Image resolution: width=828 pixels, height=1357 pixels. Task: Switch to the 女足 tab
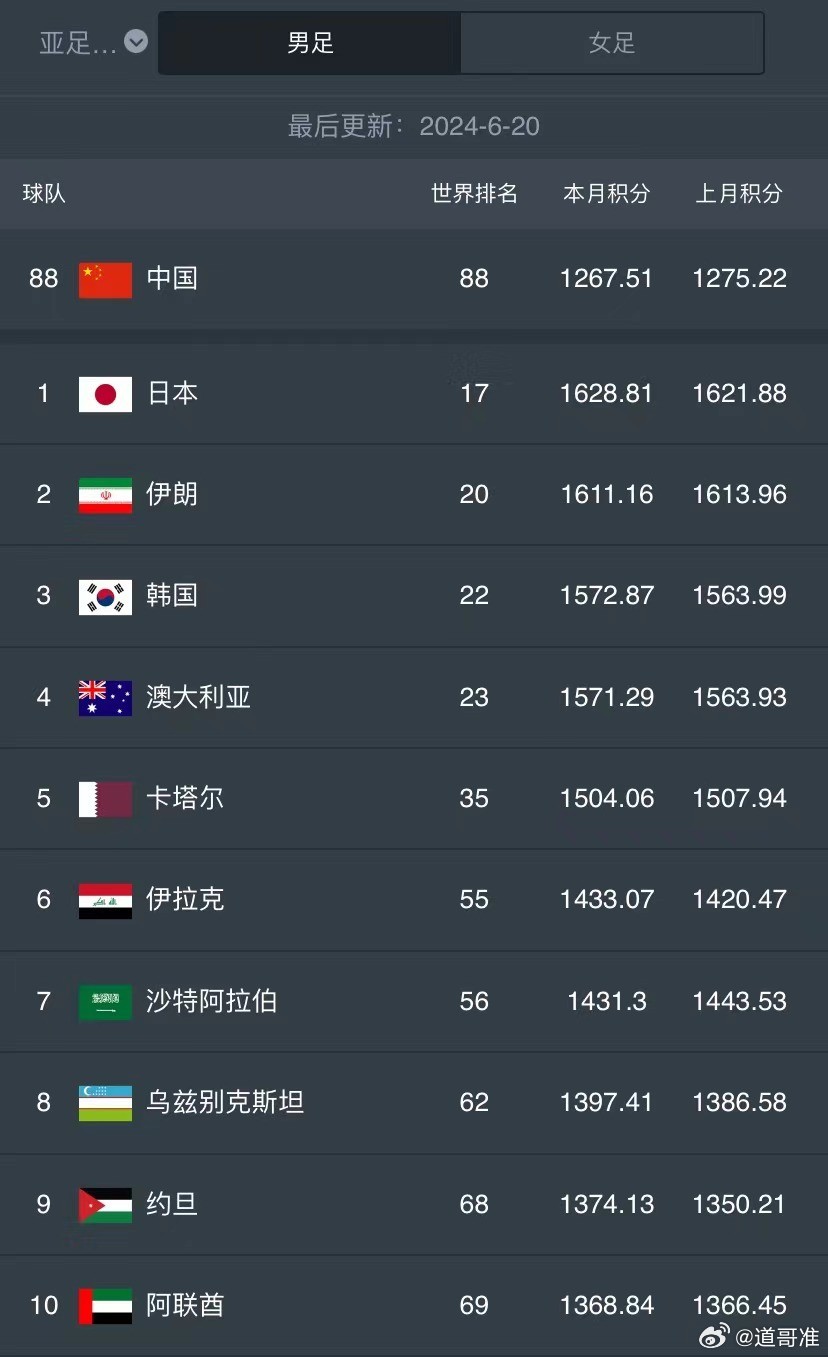(x=612, y=43)
